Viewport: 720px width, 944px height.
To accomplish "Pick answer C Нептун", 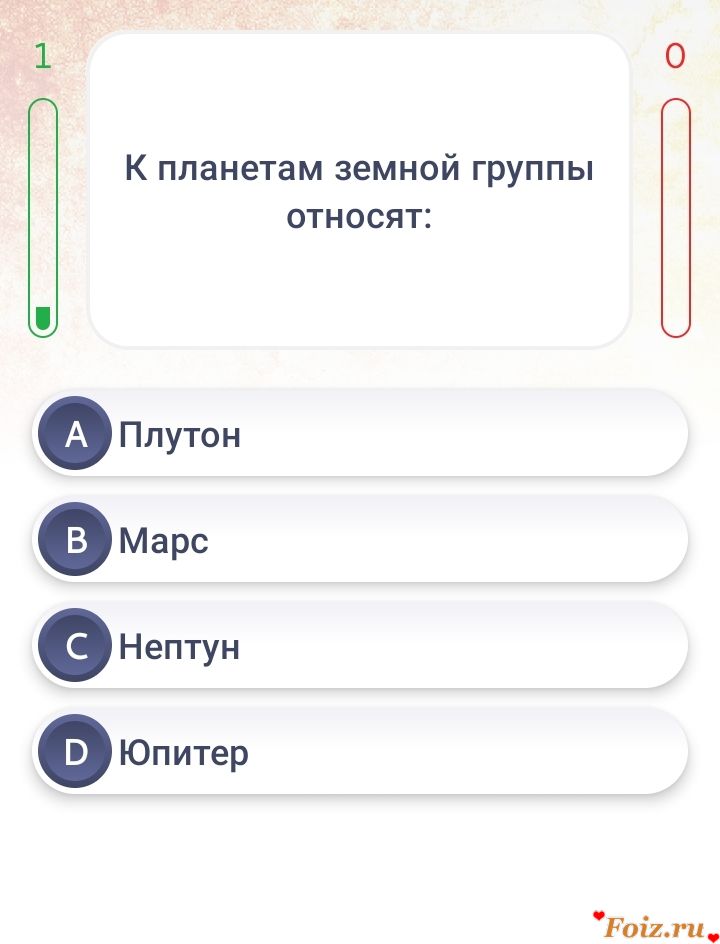I will pos(360,646).
